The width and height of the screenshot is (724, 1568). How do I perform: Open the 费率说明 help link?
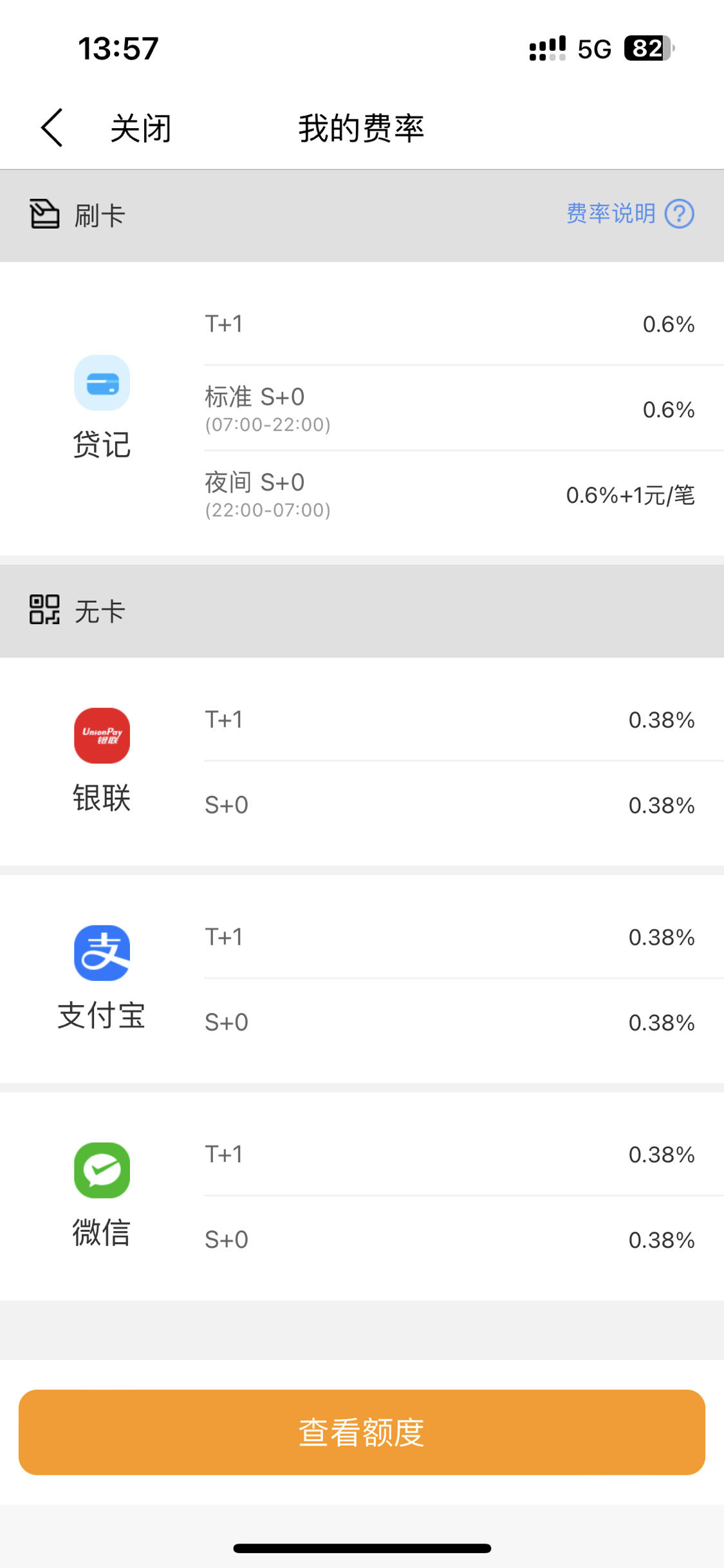[x=630, y=213]
